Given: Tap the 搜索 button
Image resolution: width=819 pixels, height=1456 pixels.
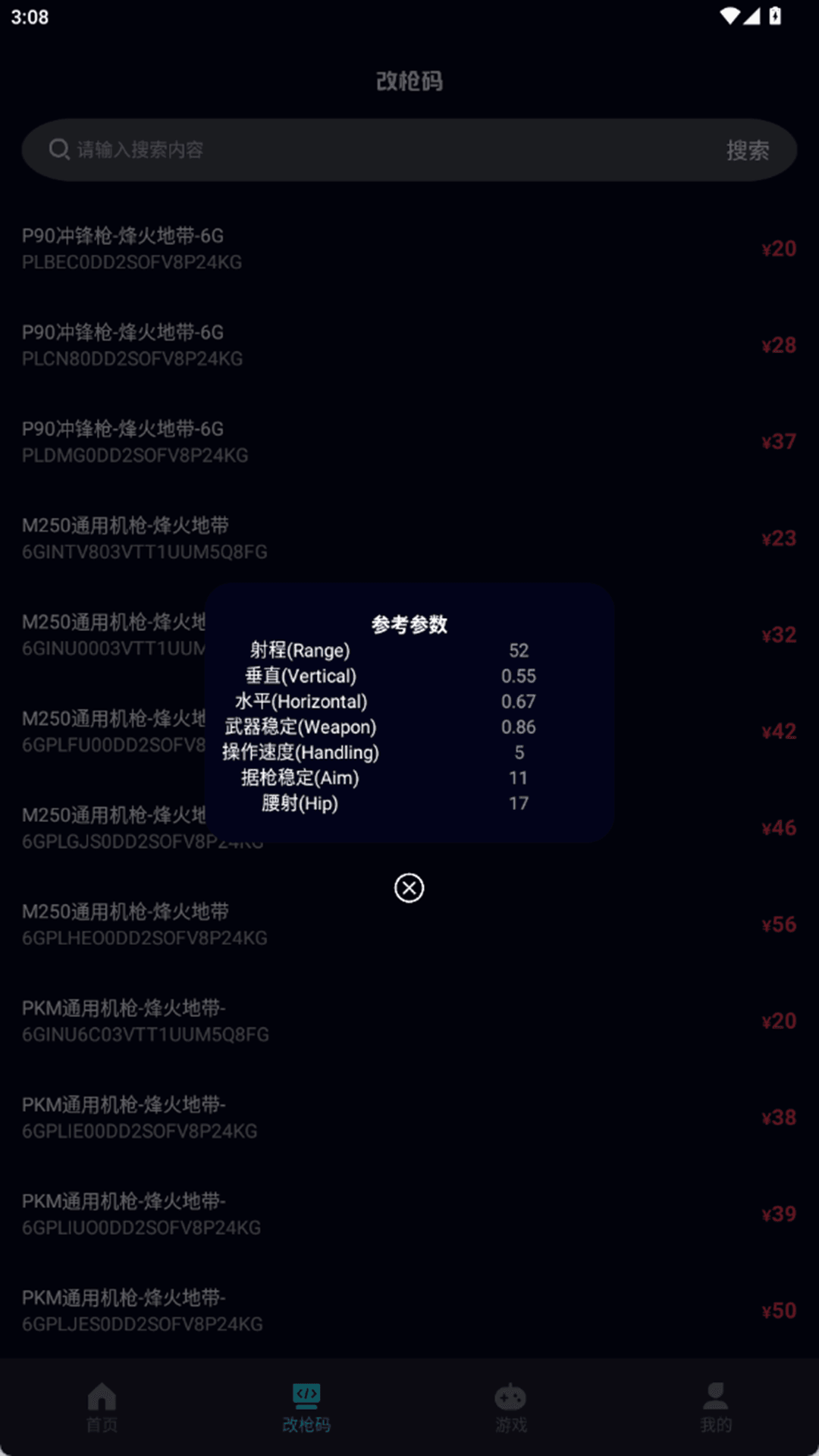Looking at the screenshot, I should (747, 150).
